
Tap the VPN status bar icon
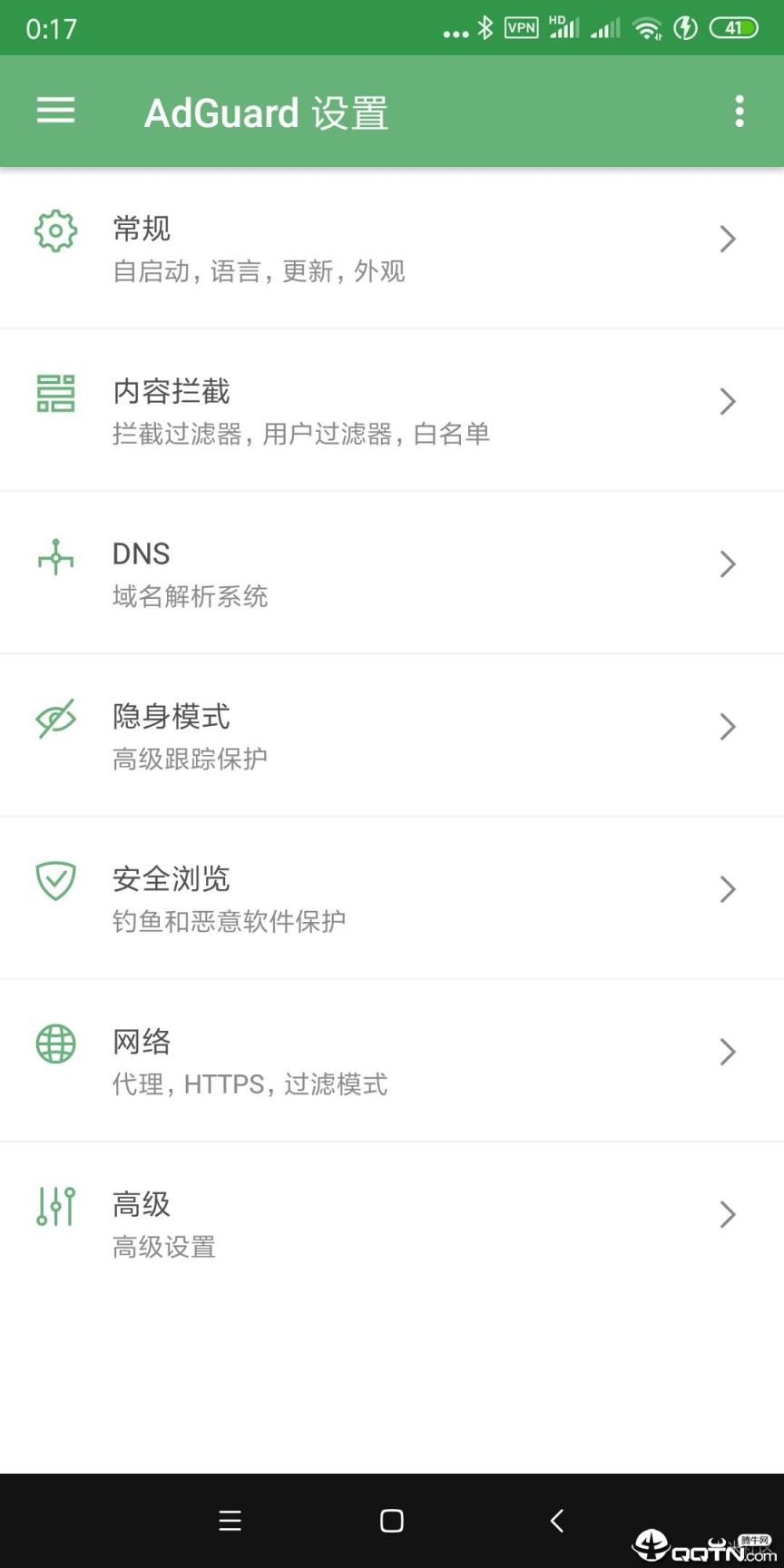521,27
